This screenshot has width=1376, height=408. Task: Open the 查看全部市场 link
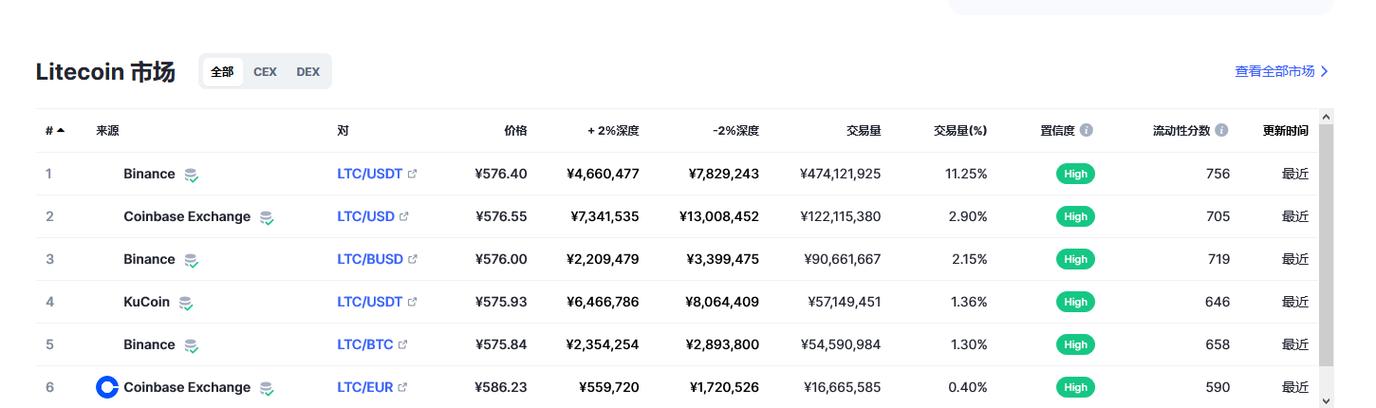[1281, 71]
